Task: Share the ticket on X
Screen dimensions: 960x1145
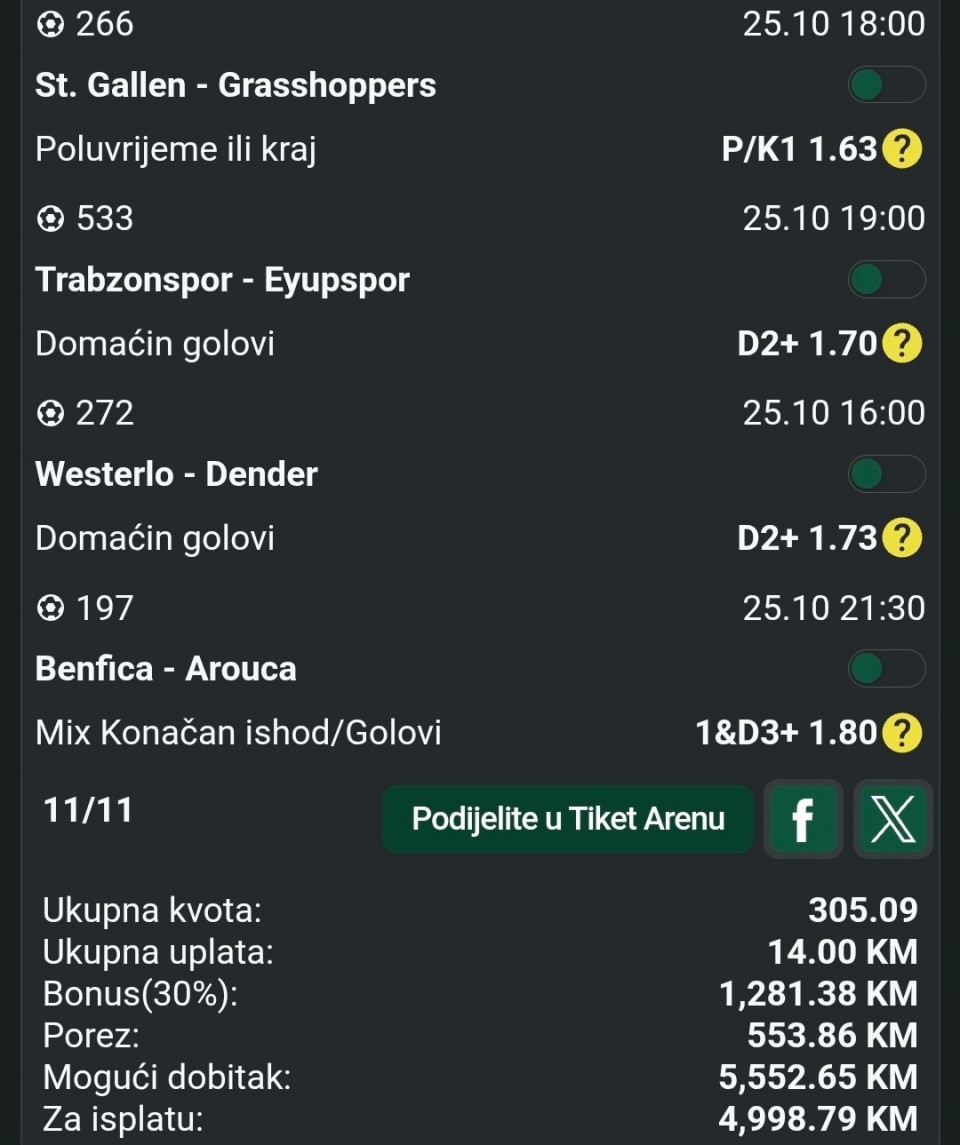Action: tap(892, 819)
